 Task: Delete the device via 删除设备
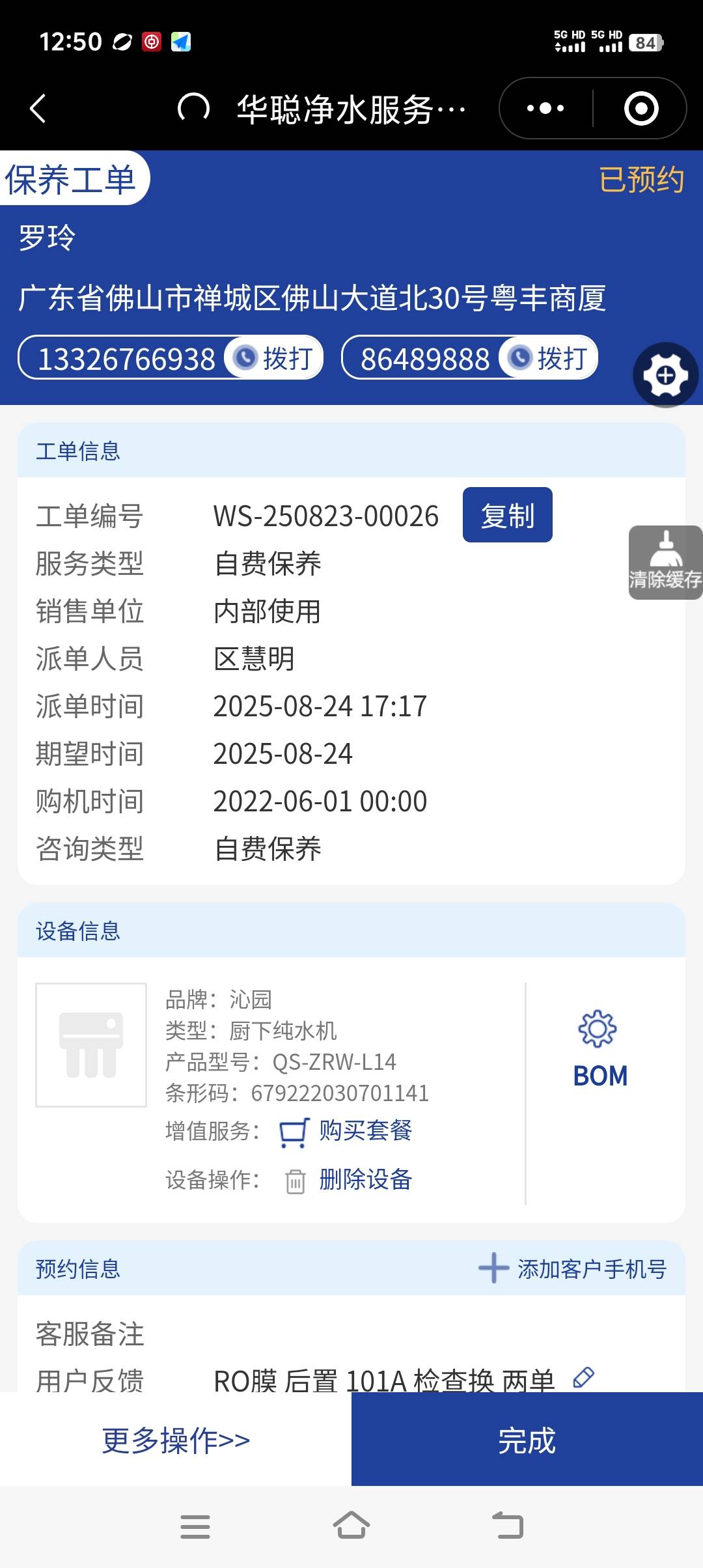(365, 1179)
